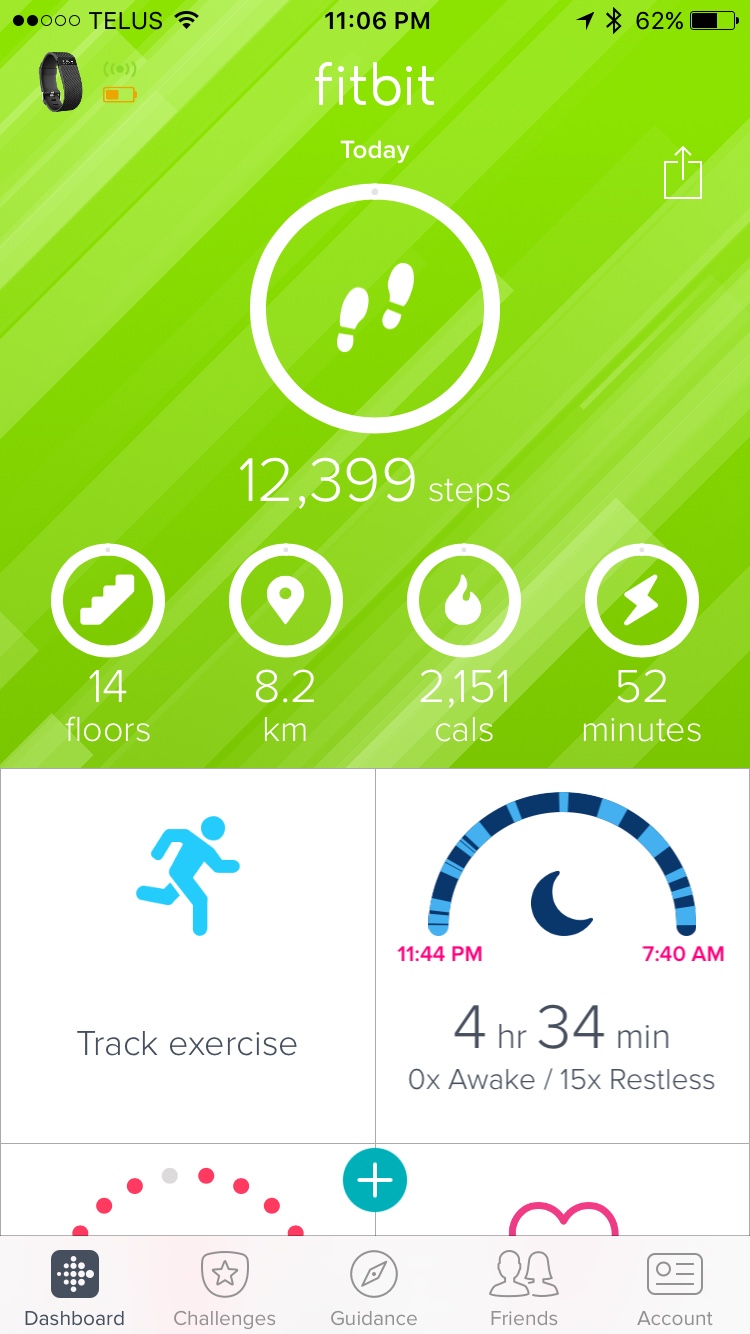The height and width of the screenshot is (1334, 750).
Task: Open the 12,399 steps ring
Action: [374, 310]
